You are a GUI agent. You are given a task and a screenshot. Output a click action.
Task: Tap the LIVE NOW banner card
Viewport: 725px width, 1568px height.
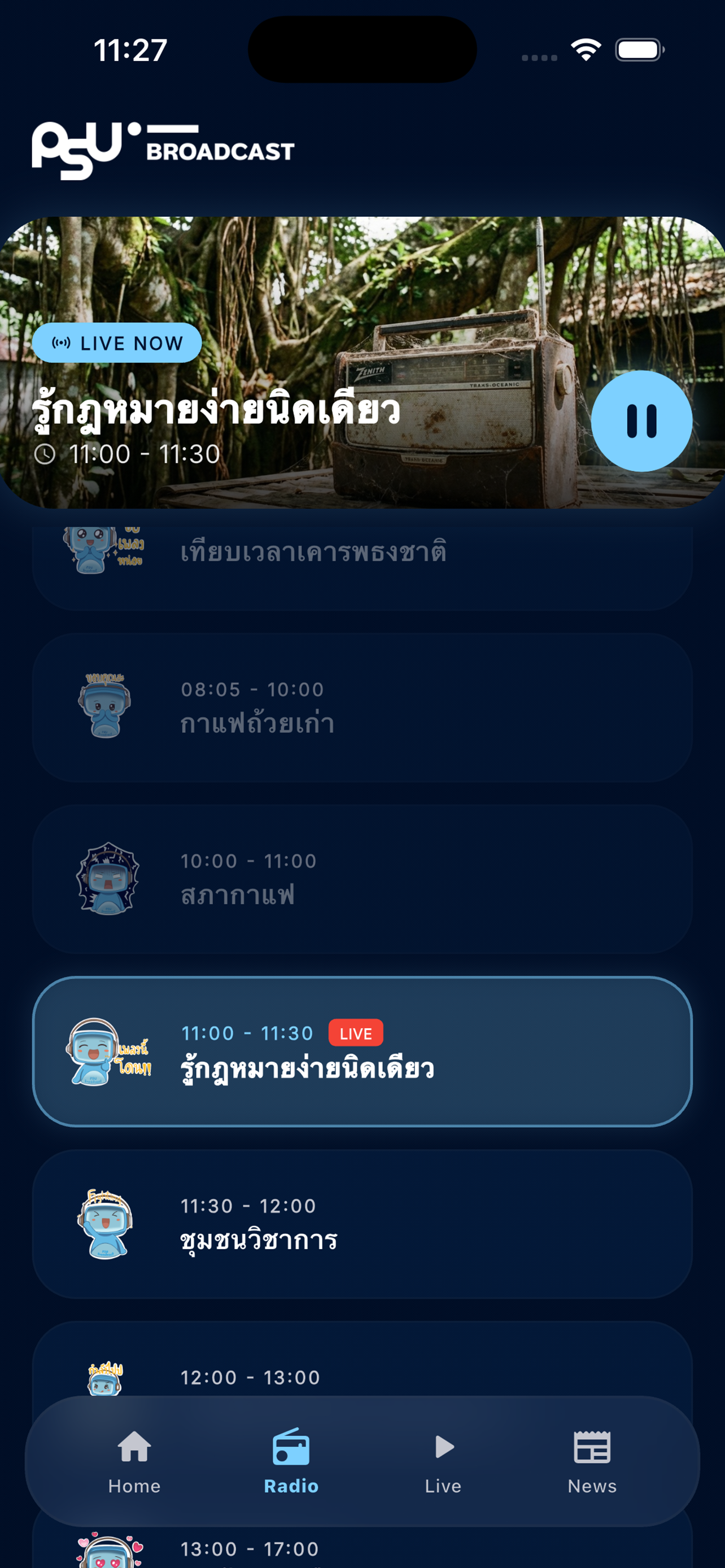pyautogui.click(x=362, y=362)
